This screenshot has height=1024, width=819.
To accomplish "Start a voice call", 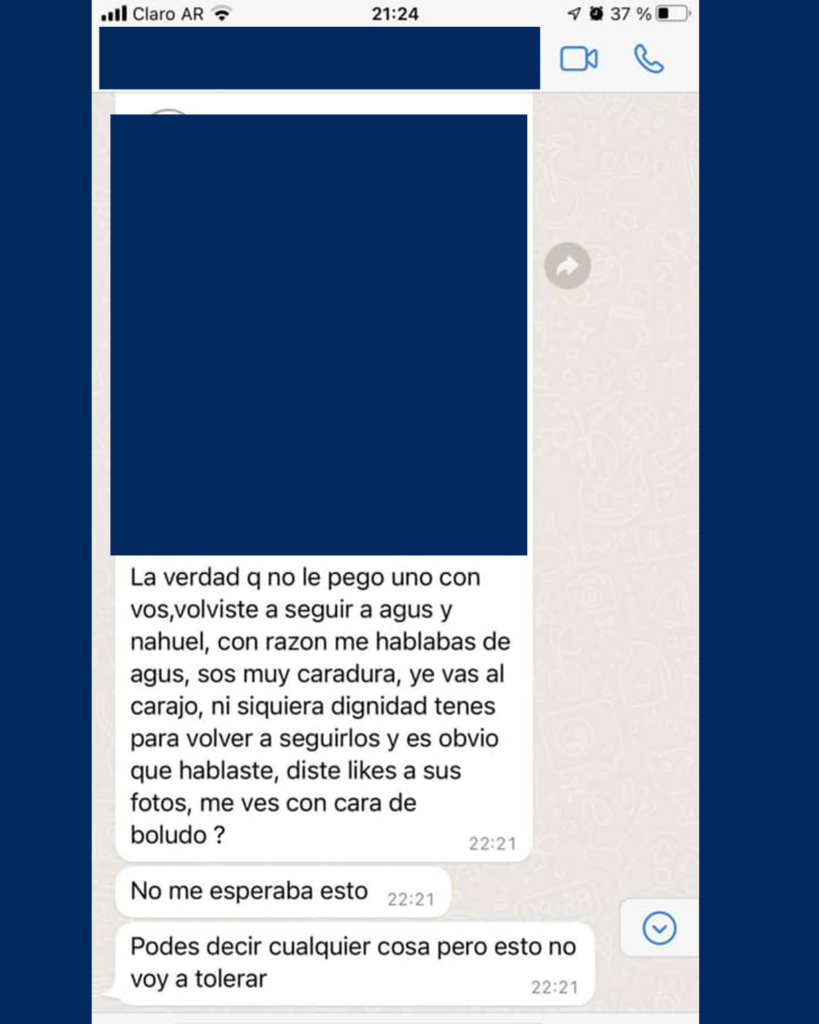I will pos(648,59).
